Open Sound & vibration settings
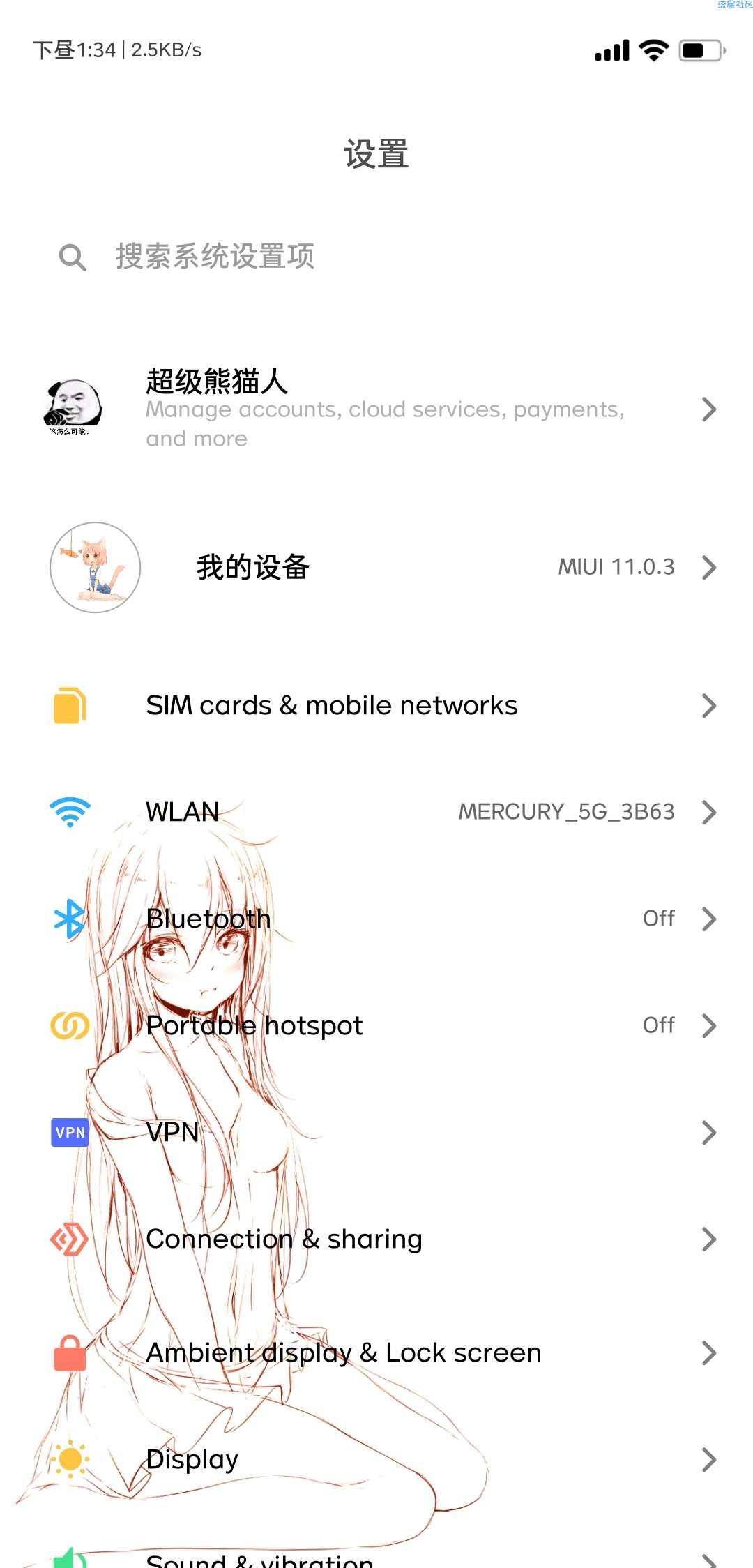Screen dimensions: 753x1568 tap(376, 1558)
